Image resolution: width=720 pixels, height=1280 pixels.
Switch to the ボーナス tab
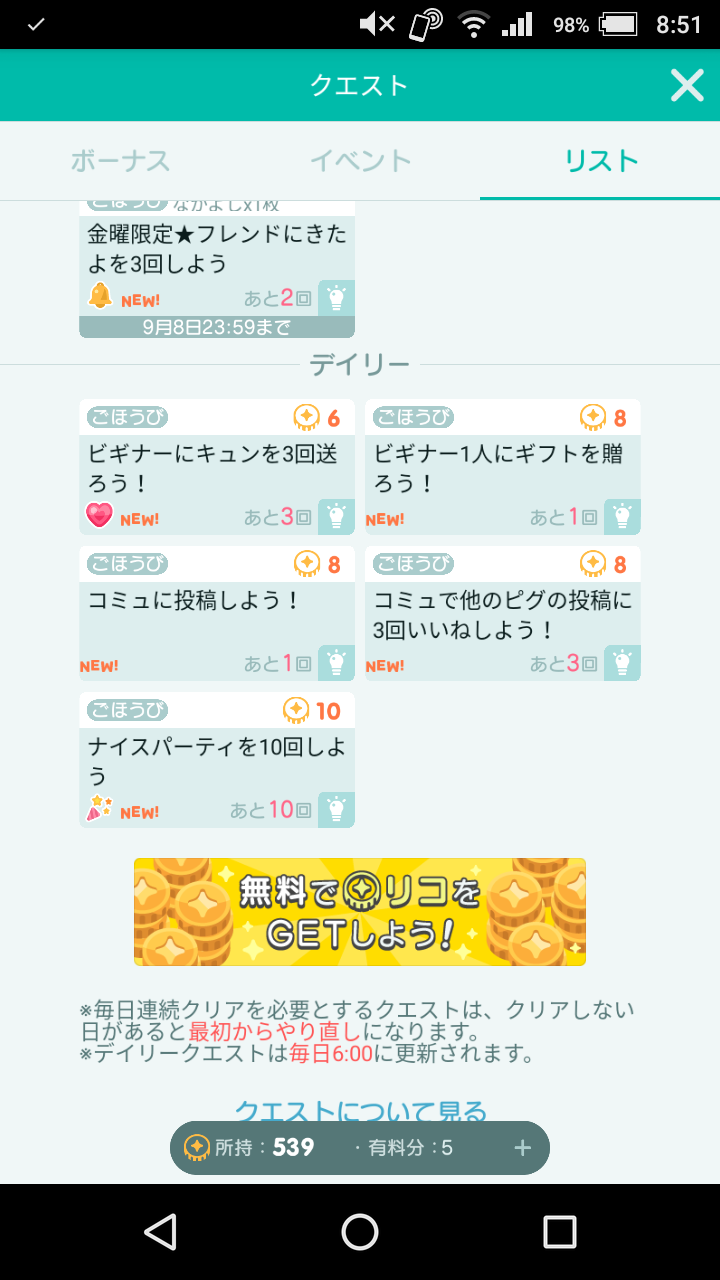coord(120,161)
